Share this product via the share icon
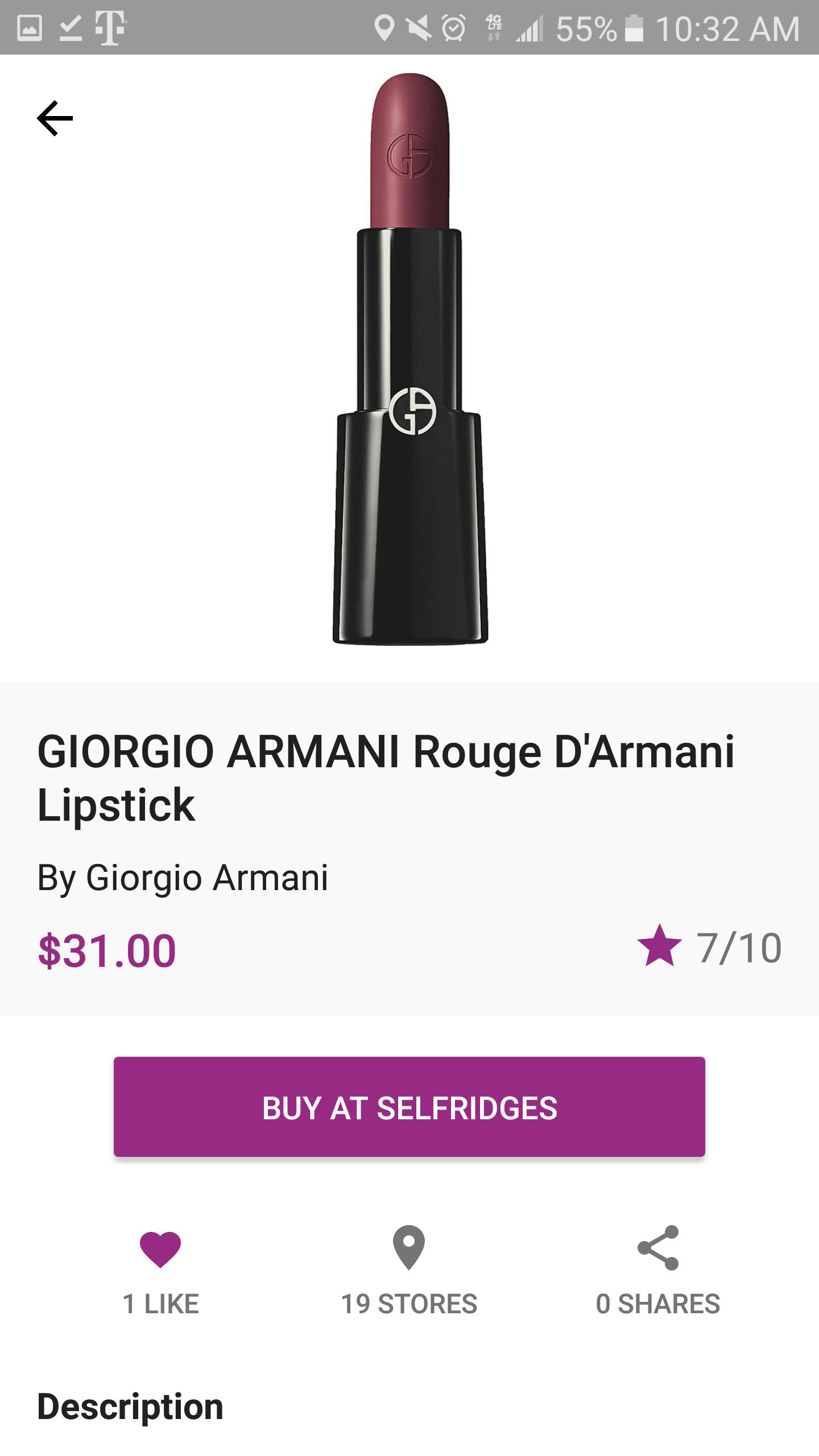The image size is (819, 1456). [658, 1248]
